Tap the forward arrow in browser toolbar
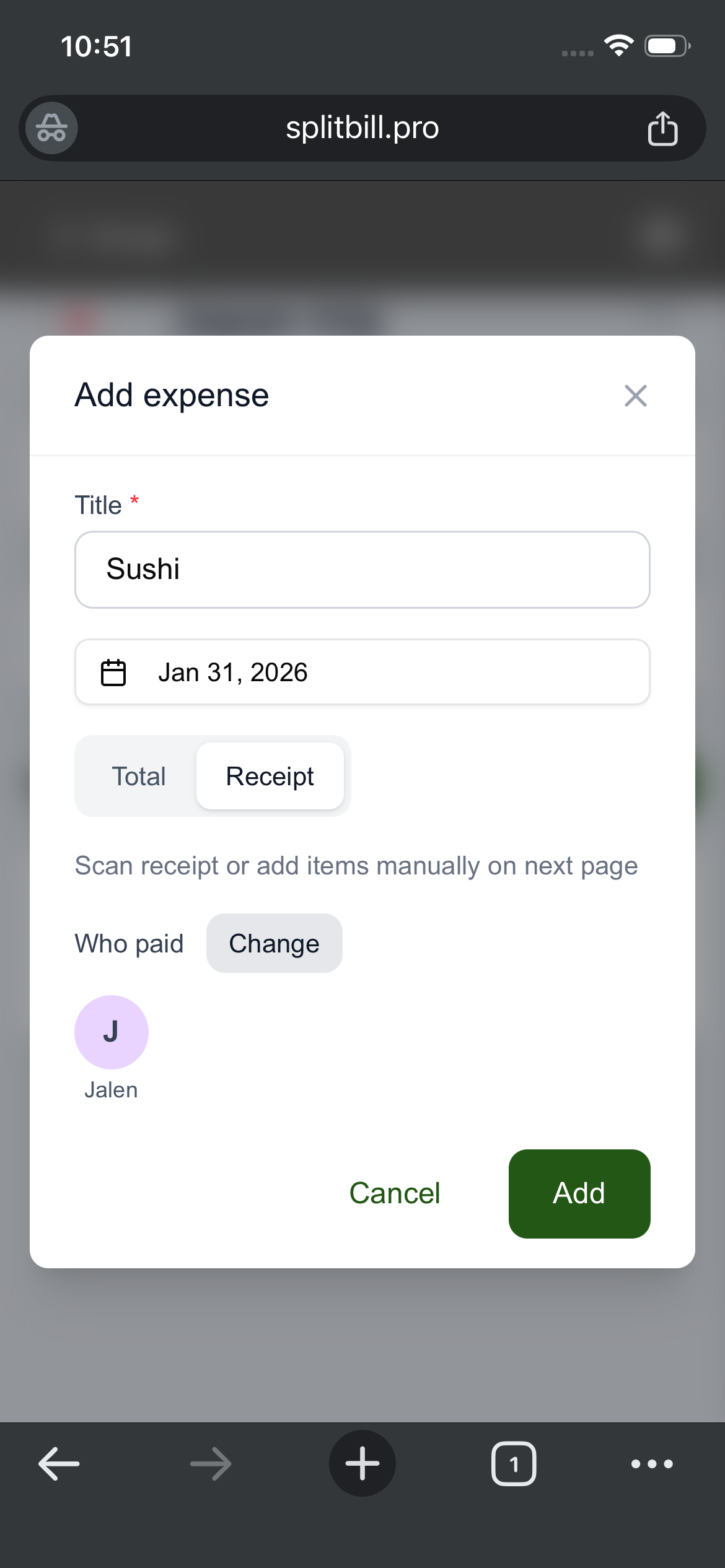The image size is (725, 1568). (x=209, y=1463)
